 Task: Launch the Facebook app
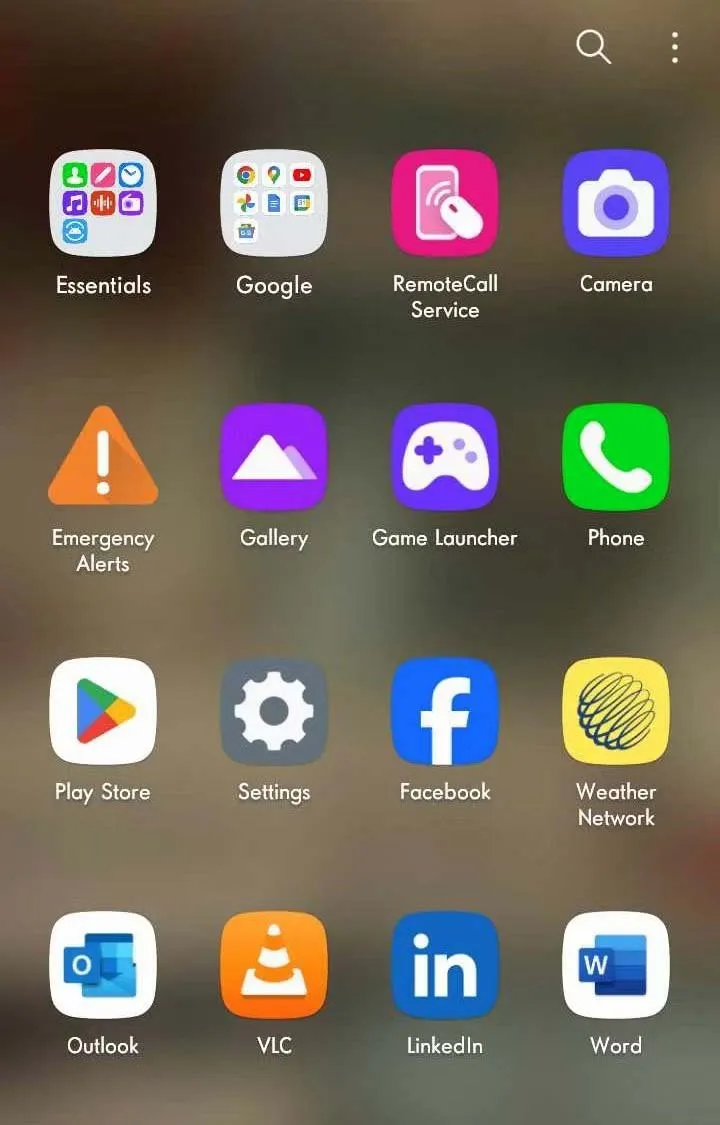tap(445, 711)
